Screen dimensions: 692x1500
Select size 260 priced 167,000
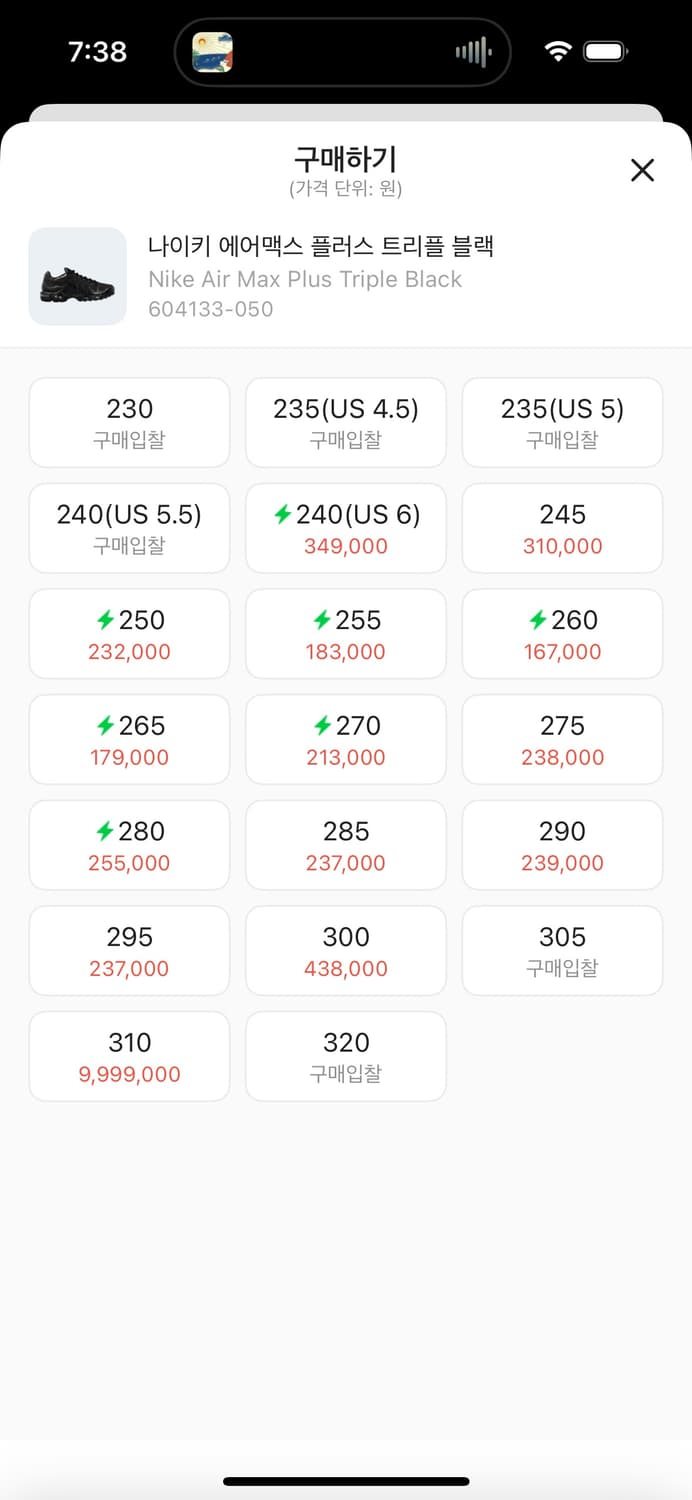point(562,635)
